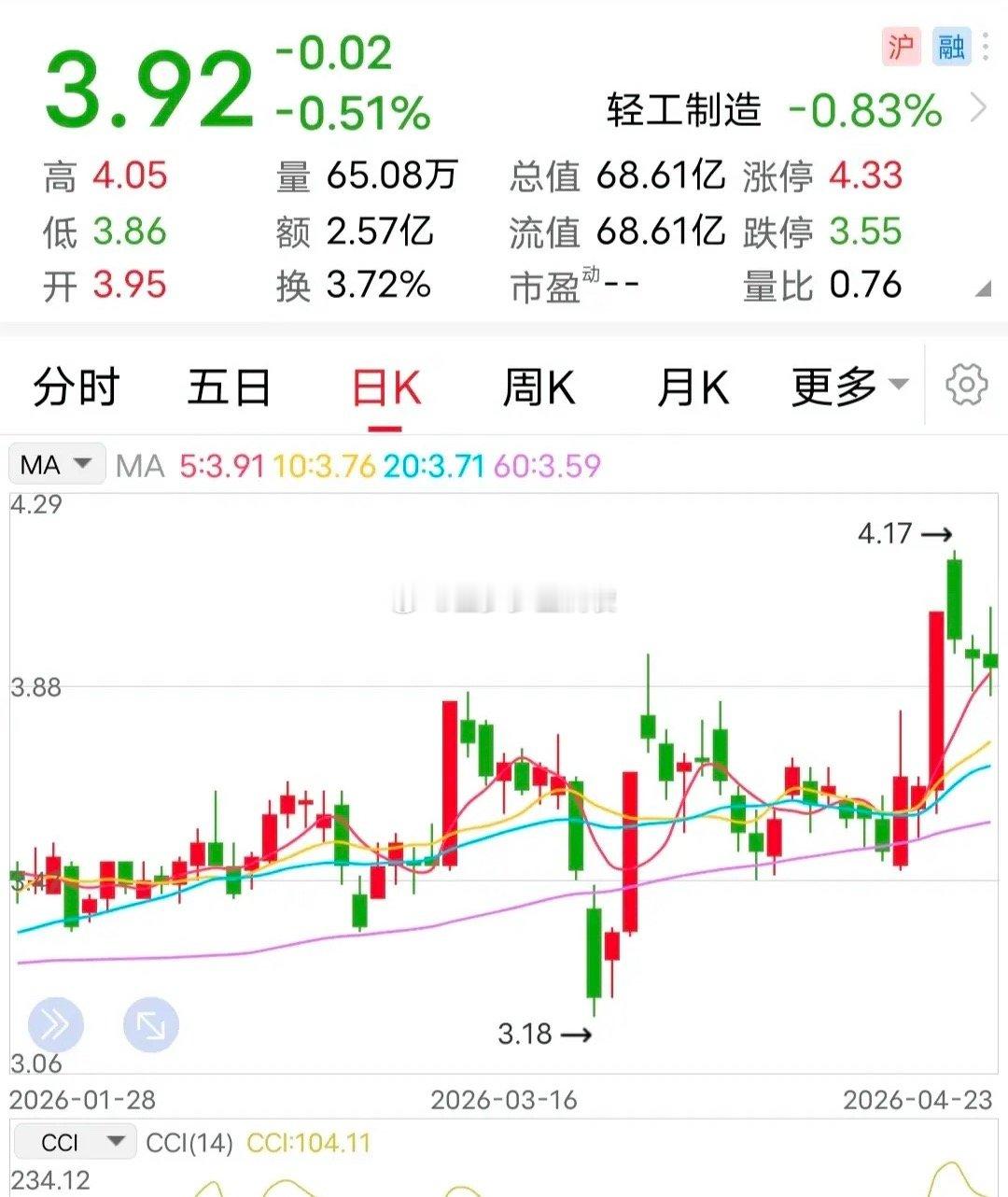Image resolution: width=1008 pixels, height=1197 pixels.
Task: Open the 五日 five-day view
Action: [x=229, y=386]
